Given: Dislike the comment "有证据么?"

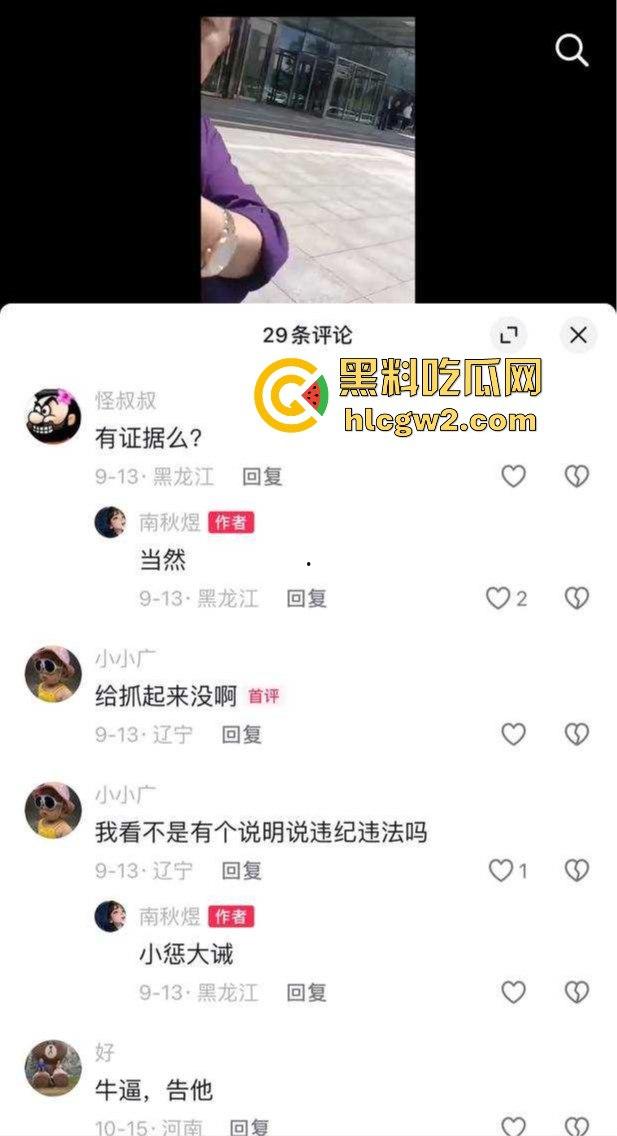Looking at the screenshot, I should pos(577,477).
